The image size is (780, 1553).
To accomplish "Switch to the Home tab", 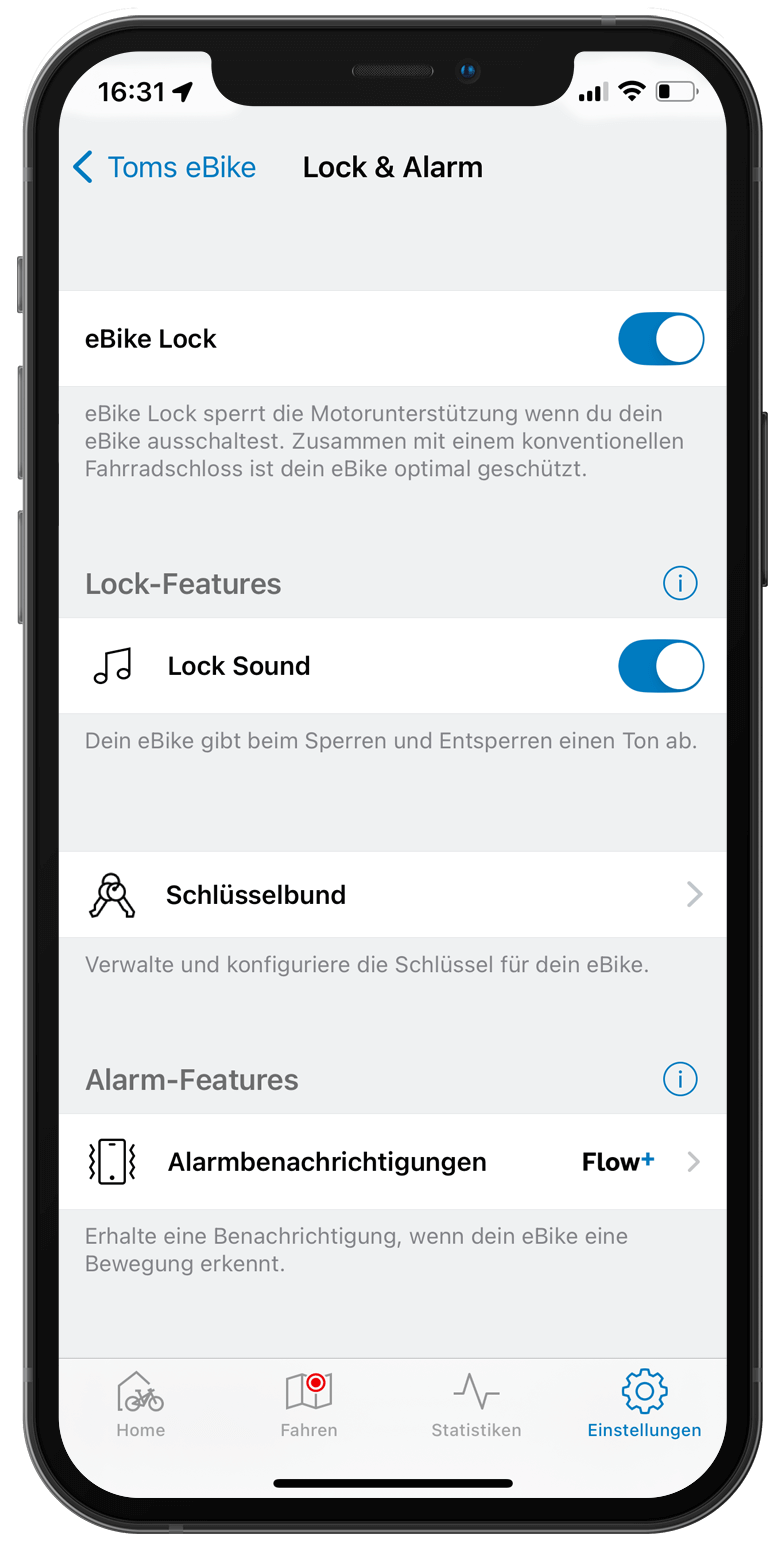I will pos(141,1404).
